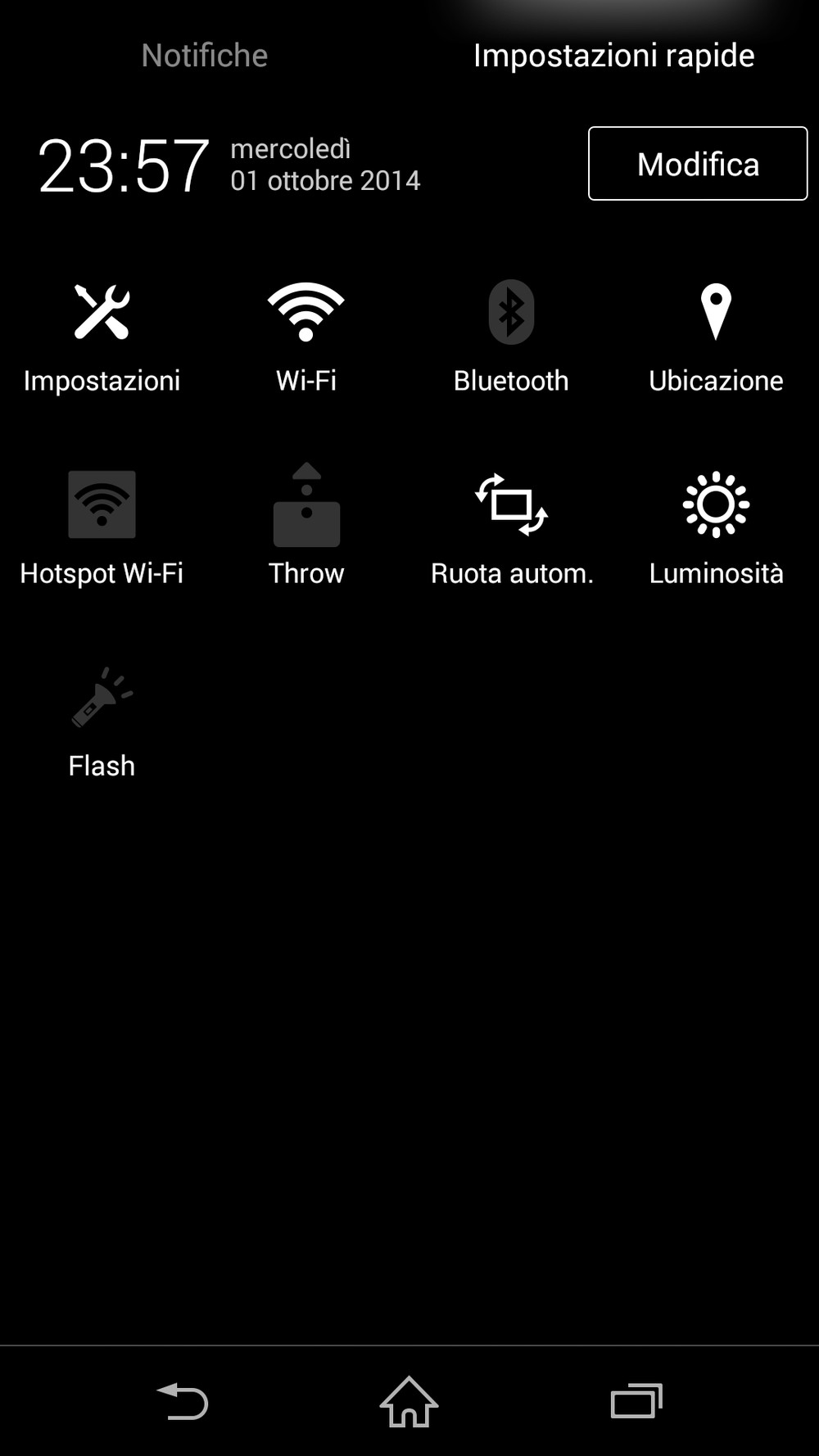The height and width of the screenshot is (1456, 819).
Task: Tap the Modifica button
Action: [x=698, y=164]
